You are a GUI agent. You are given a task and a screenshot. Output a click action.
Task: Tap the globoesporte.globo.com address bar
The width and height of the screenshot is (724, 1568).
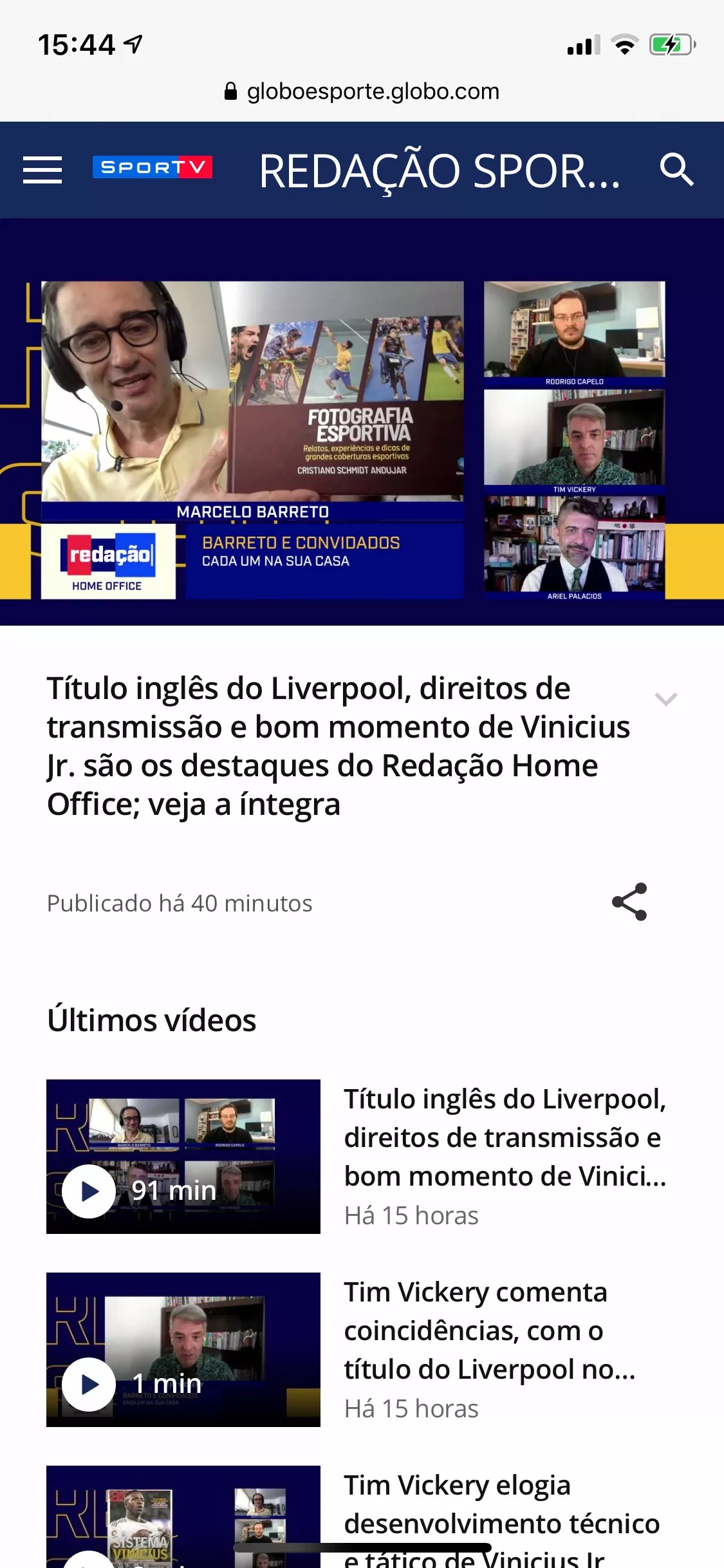click(x=362, y=91)
